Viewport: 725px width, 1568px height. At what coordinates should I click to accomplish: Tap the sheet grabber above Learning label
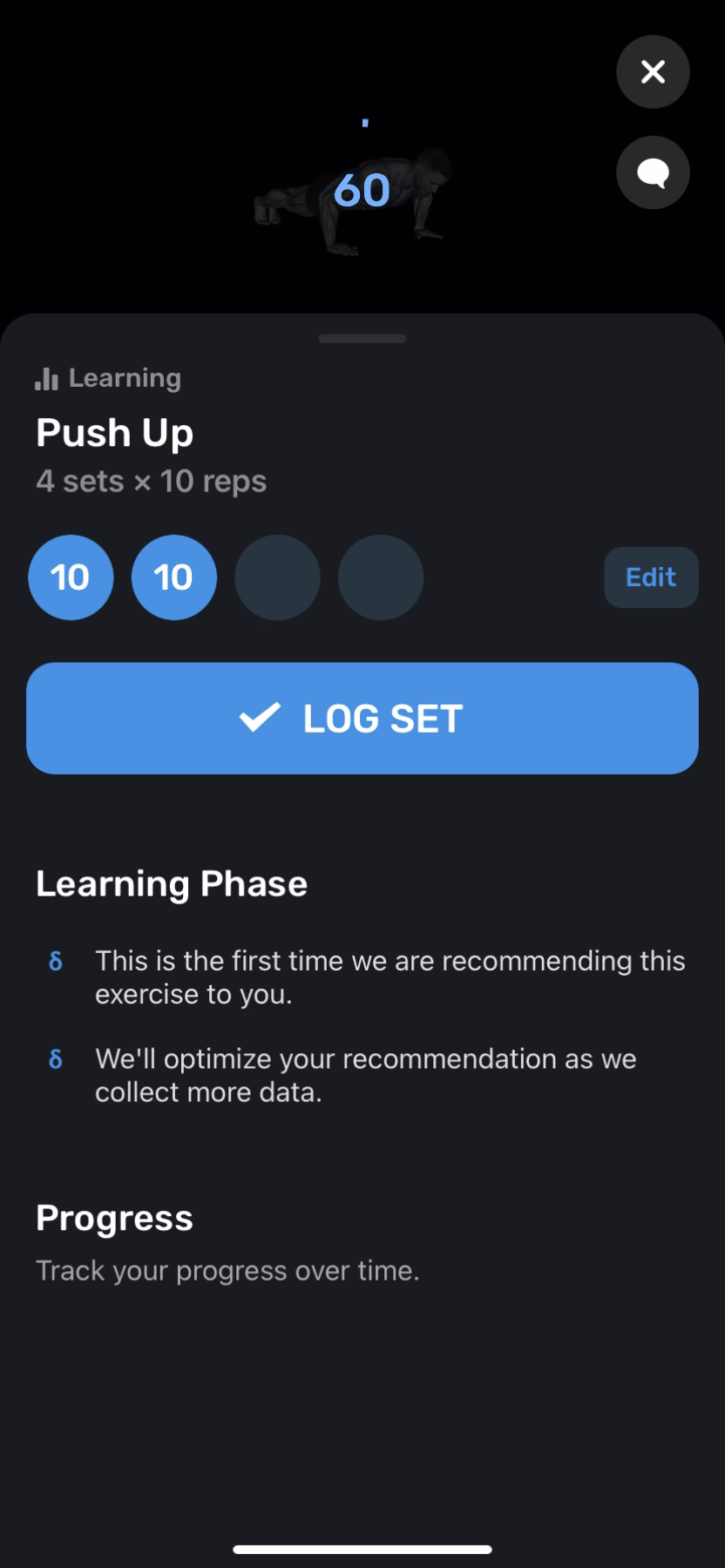pyautogui.click(x=362, y=337)
